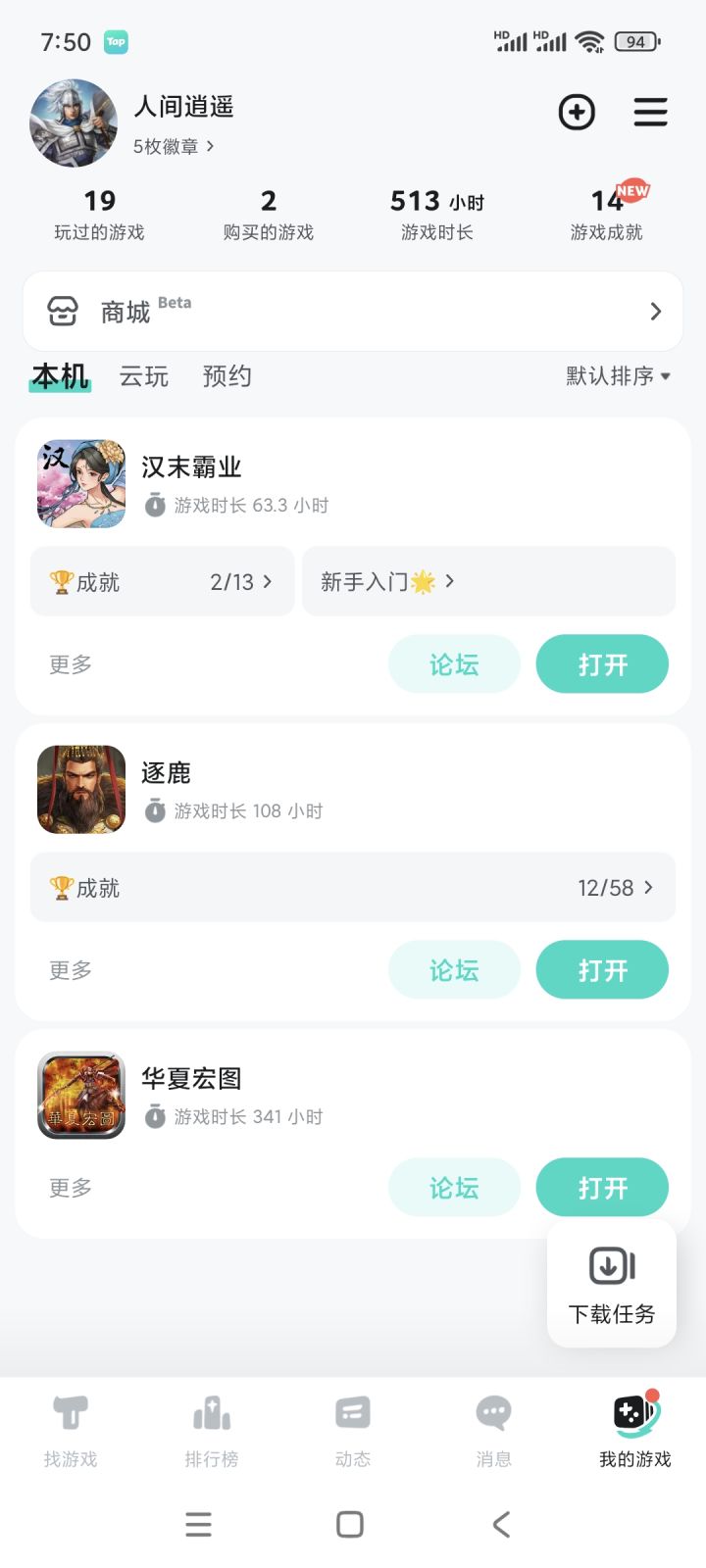The height and width of the screenshot is (1568, 706).
Task: Open the forum for 汉末霸业
Action: pos(454,664)
